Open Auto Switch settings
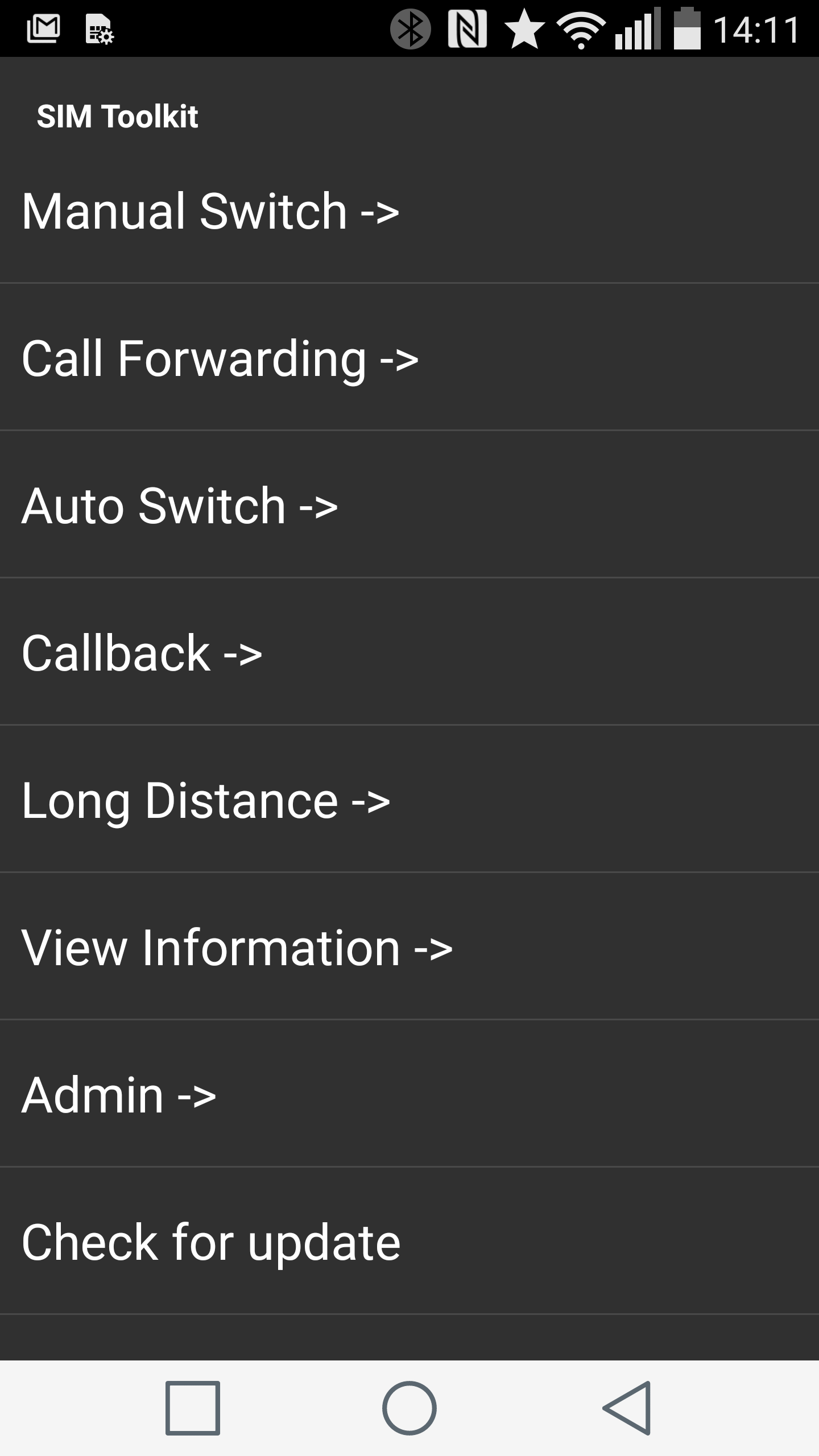819x1456 pixels. point(409,504)
